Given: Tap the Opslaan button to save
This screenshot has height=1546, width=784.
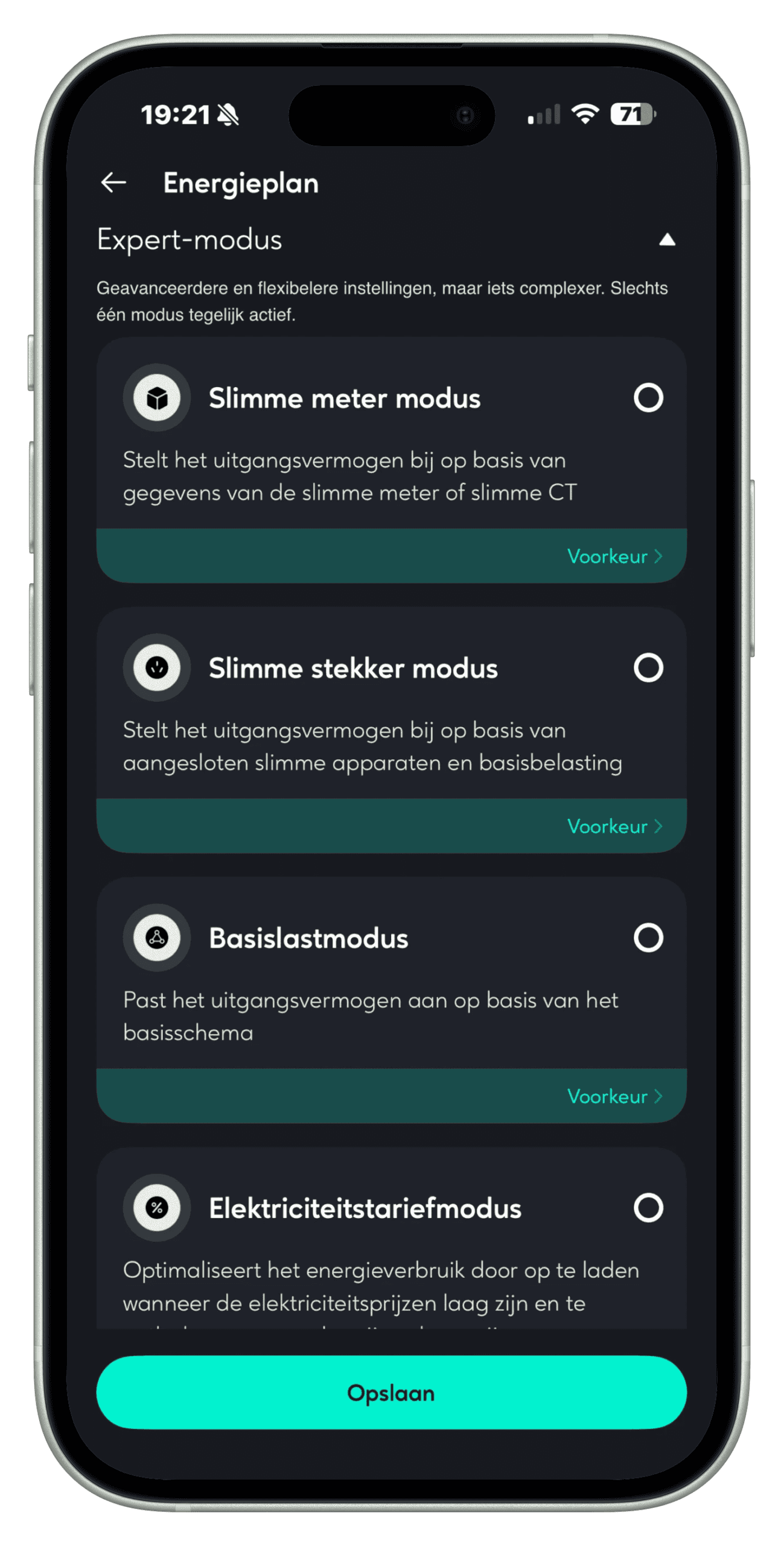Looking at the screenshot, I should [x=391, y=1393].
